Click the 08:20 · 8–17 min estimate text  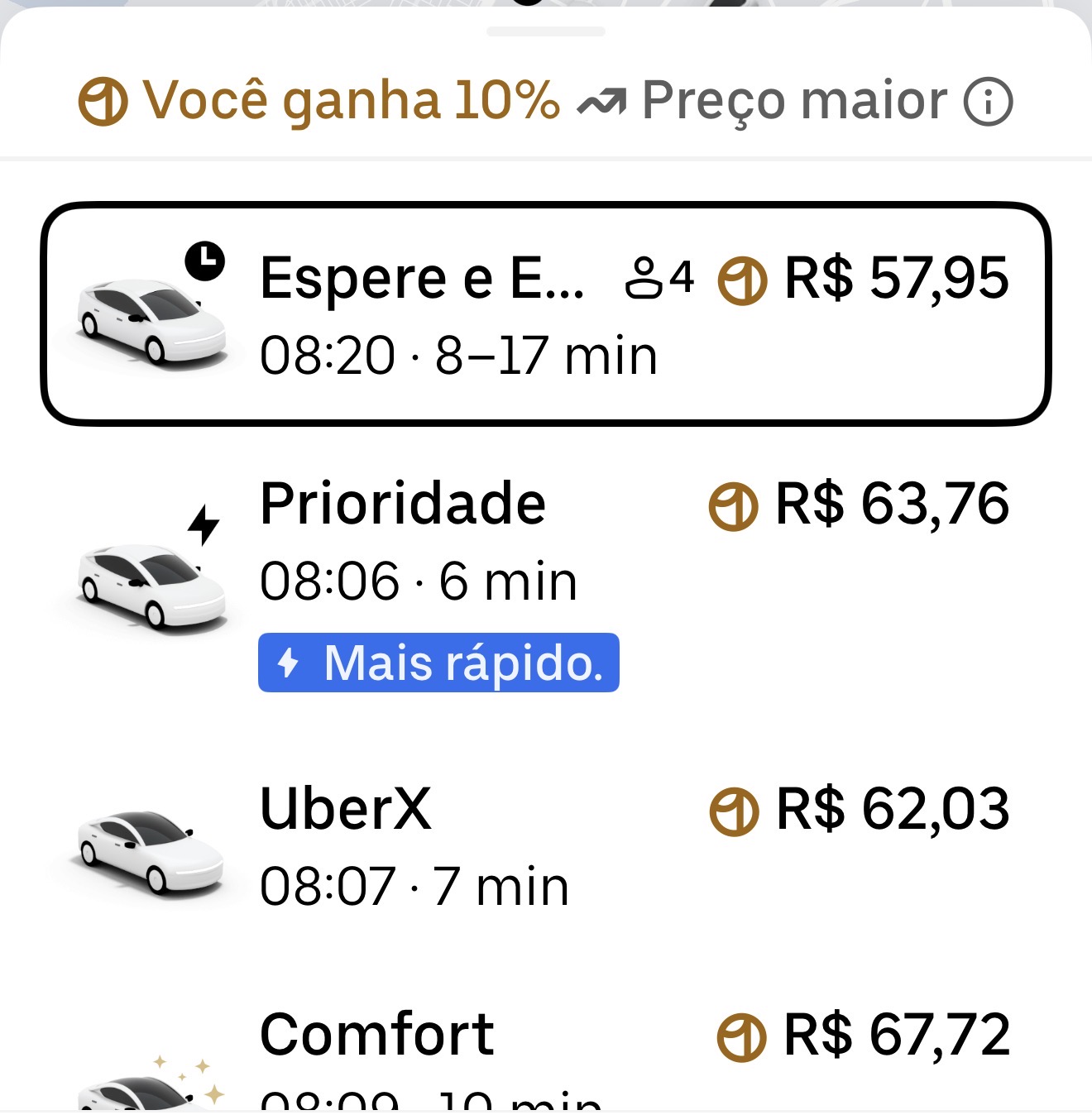[x=457, y=356]
